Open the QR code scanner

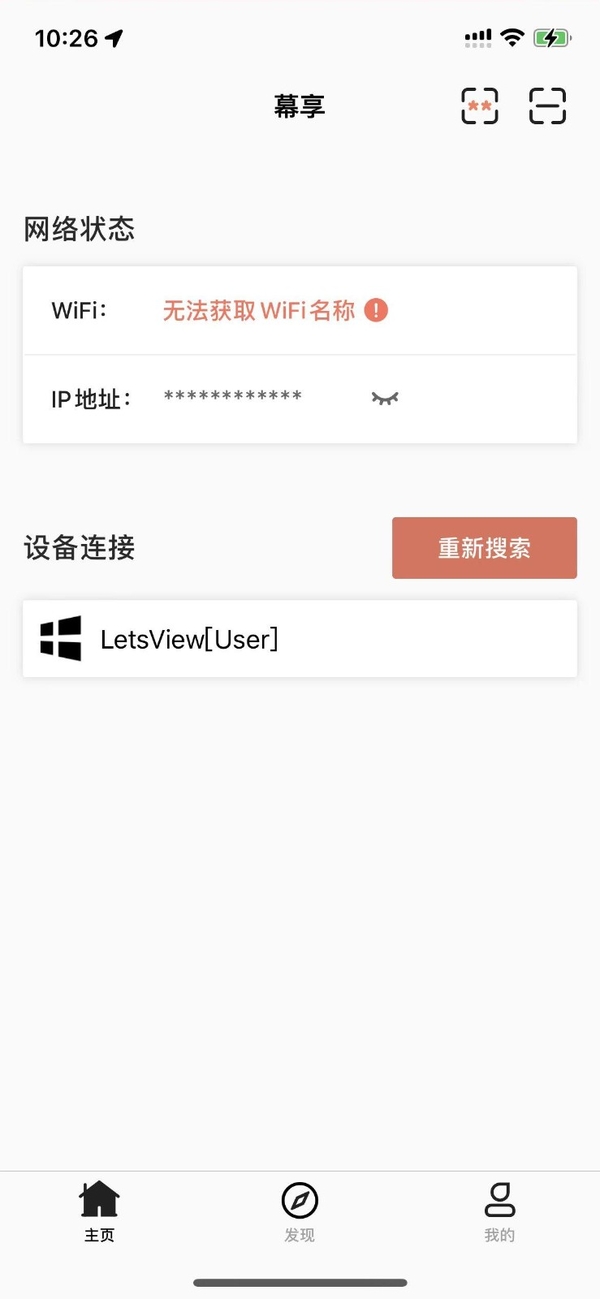click(x=547, y=106)
